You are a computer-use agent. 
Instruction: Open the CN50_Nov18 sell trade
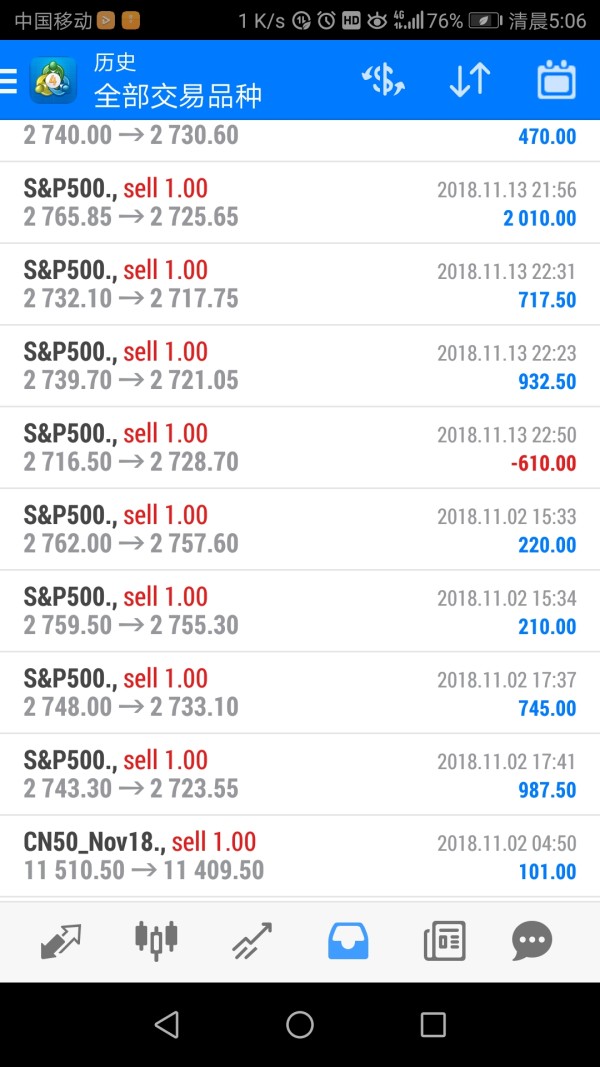pyautogui.click(x=300, y=856)
